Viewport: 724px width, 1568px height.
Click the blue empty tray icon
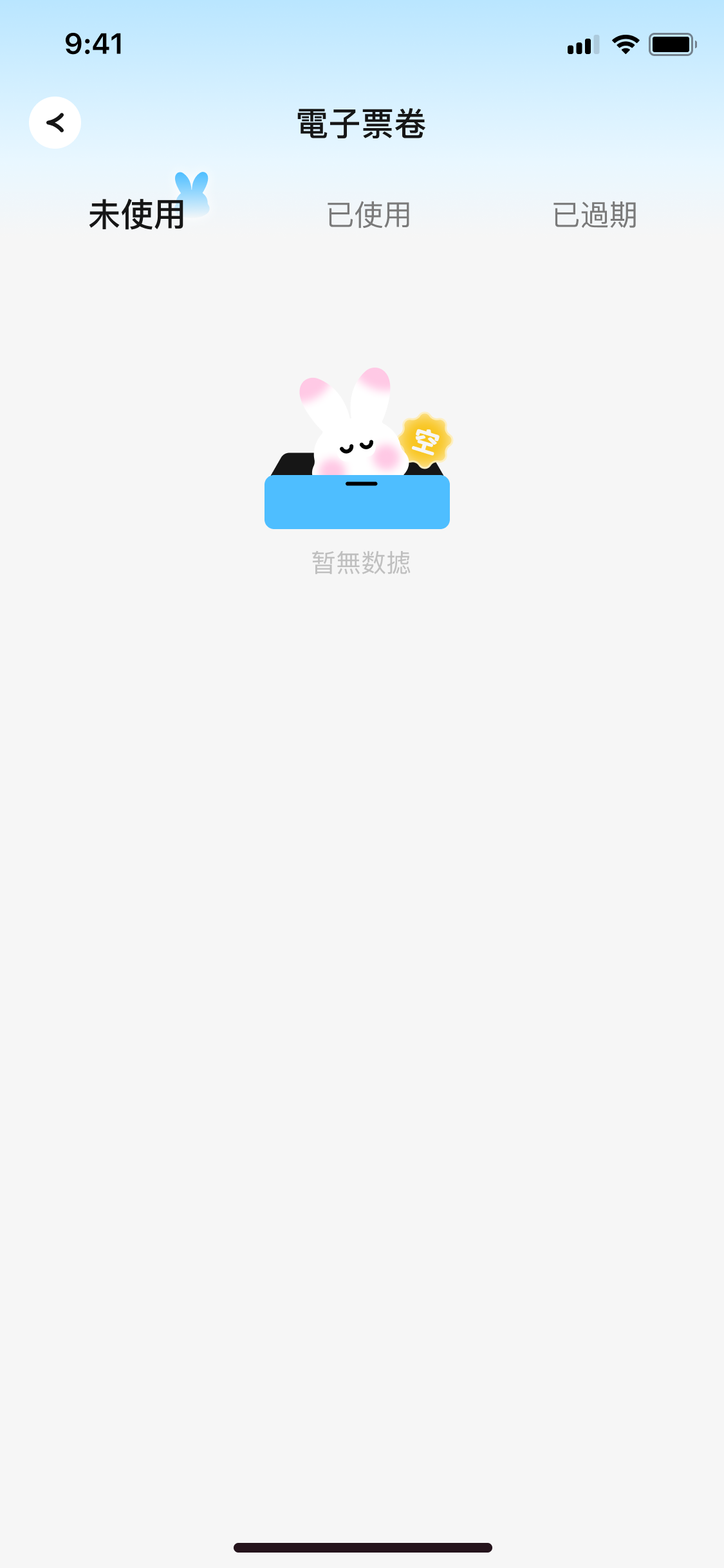[357, 502]
